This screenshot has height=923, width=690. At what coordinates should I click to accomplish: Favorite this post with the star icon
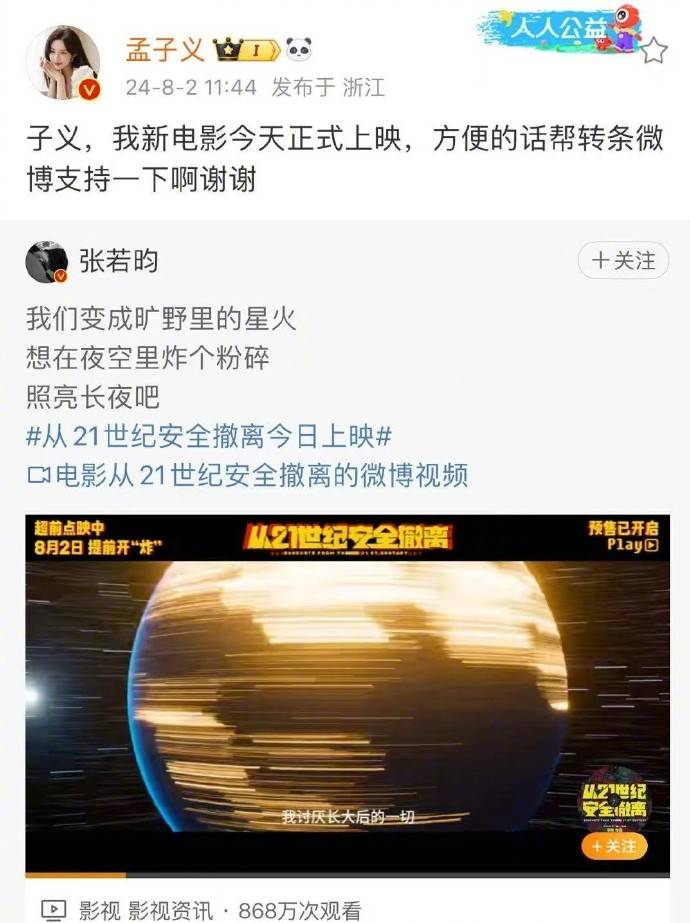(653, 50)
